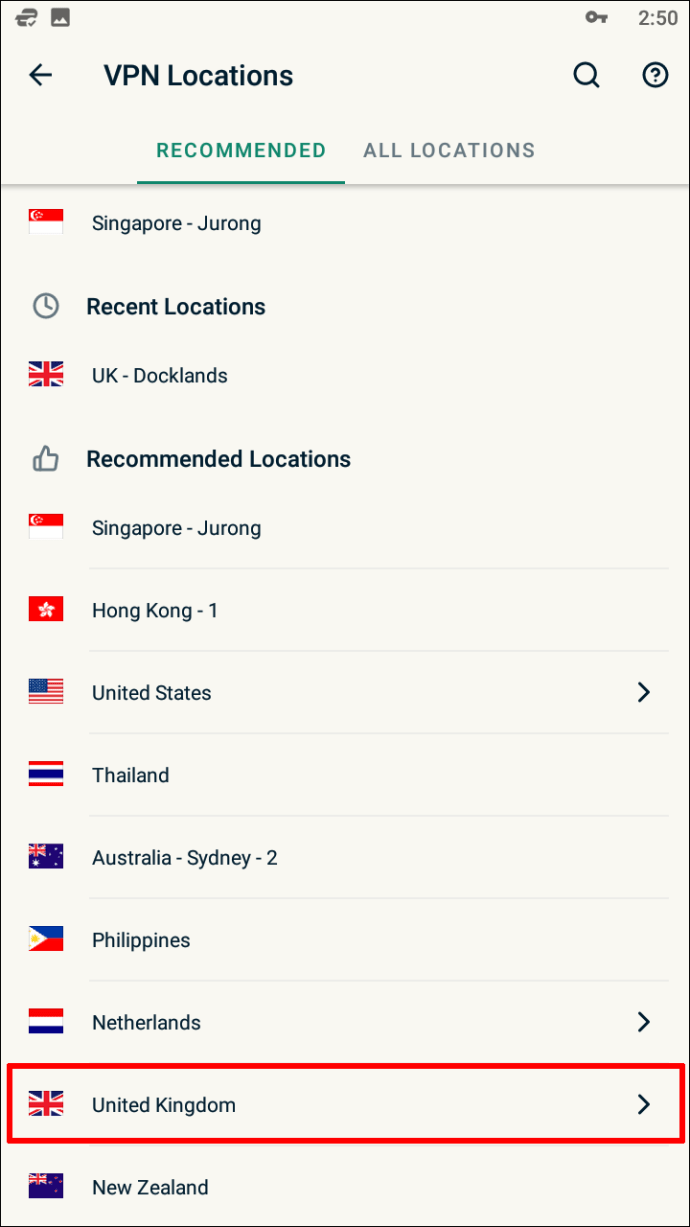Select Netherlands location
This screenshot has width=690, height=1227.
146,1022
